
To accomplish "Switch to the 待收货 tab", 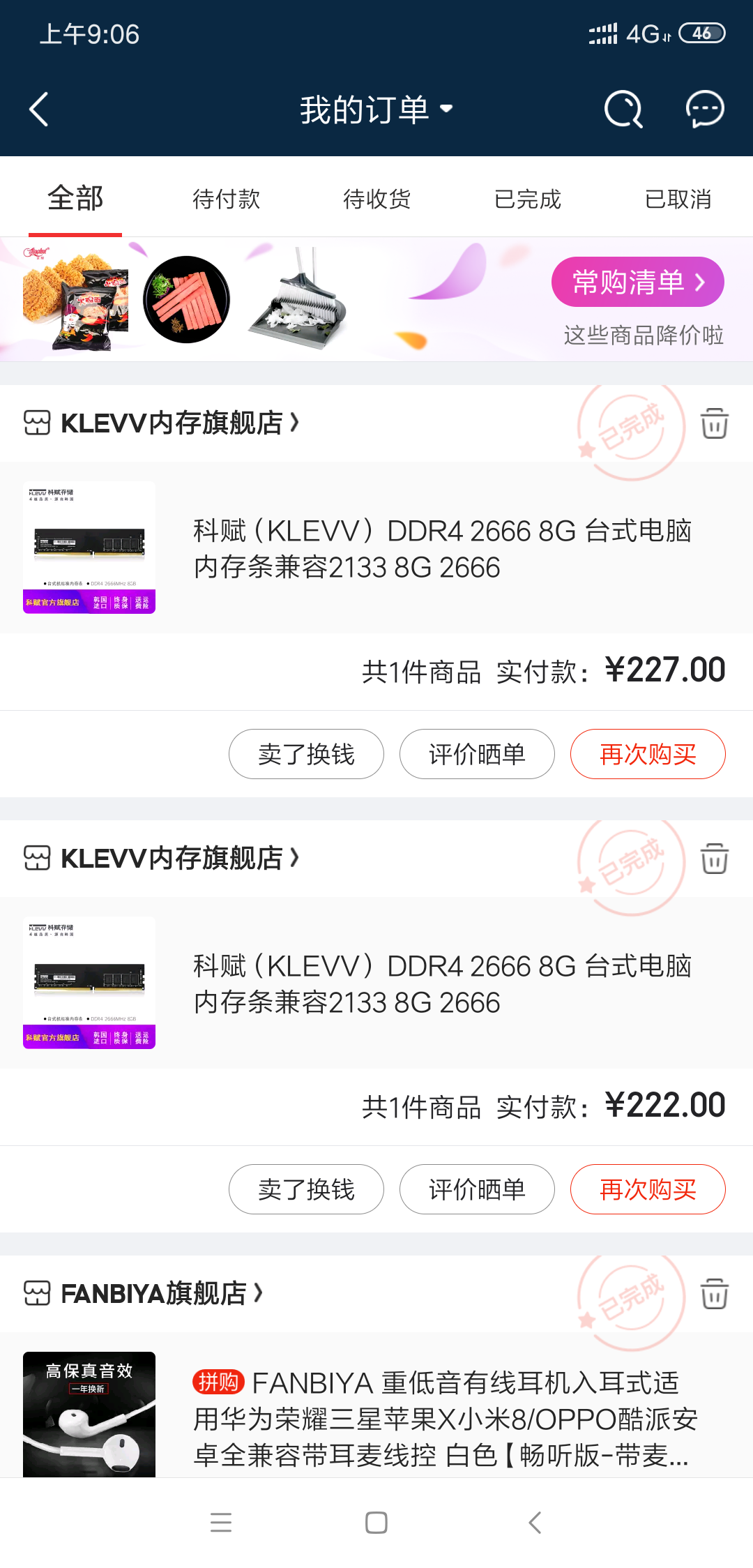I will [376, 199].
